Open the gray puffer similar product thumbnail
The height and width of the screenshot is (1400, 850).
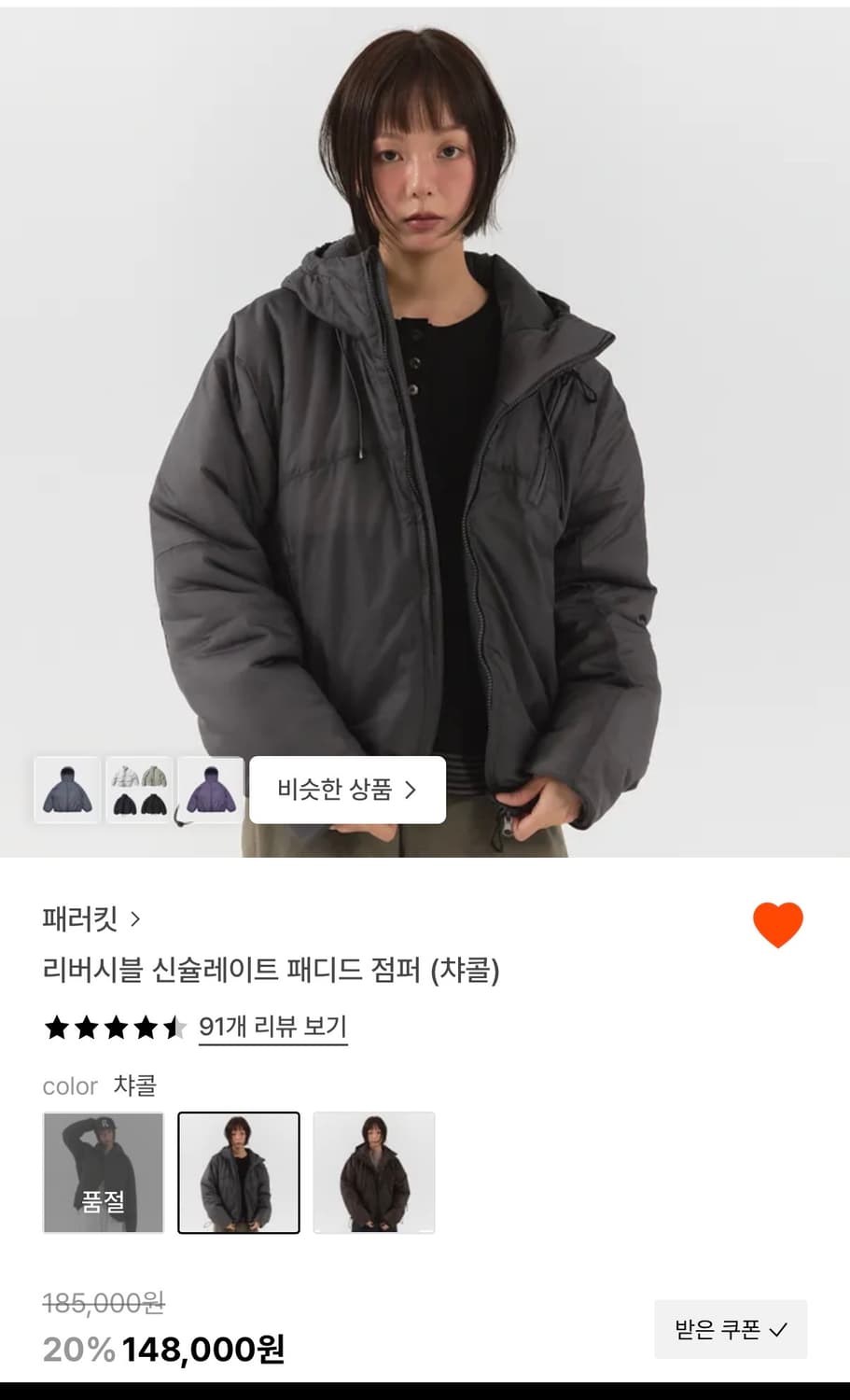coord(68,791)
